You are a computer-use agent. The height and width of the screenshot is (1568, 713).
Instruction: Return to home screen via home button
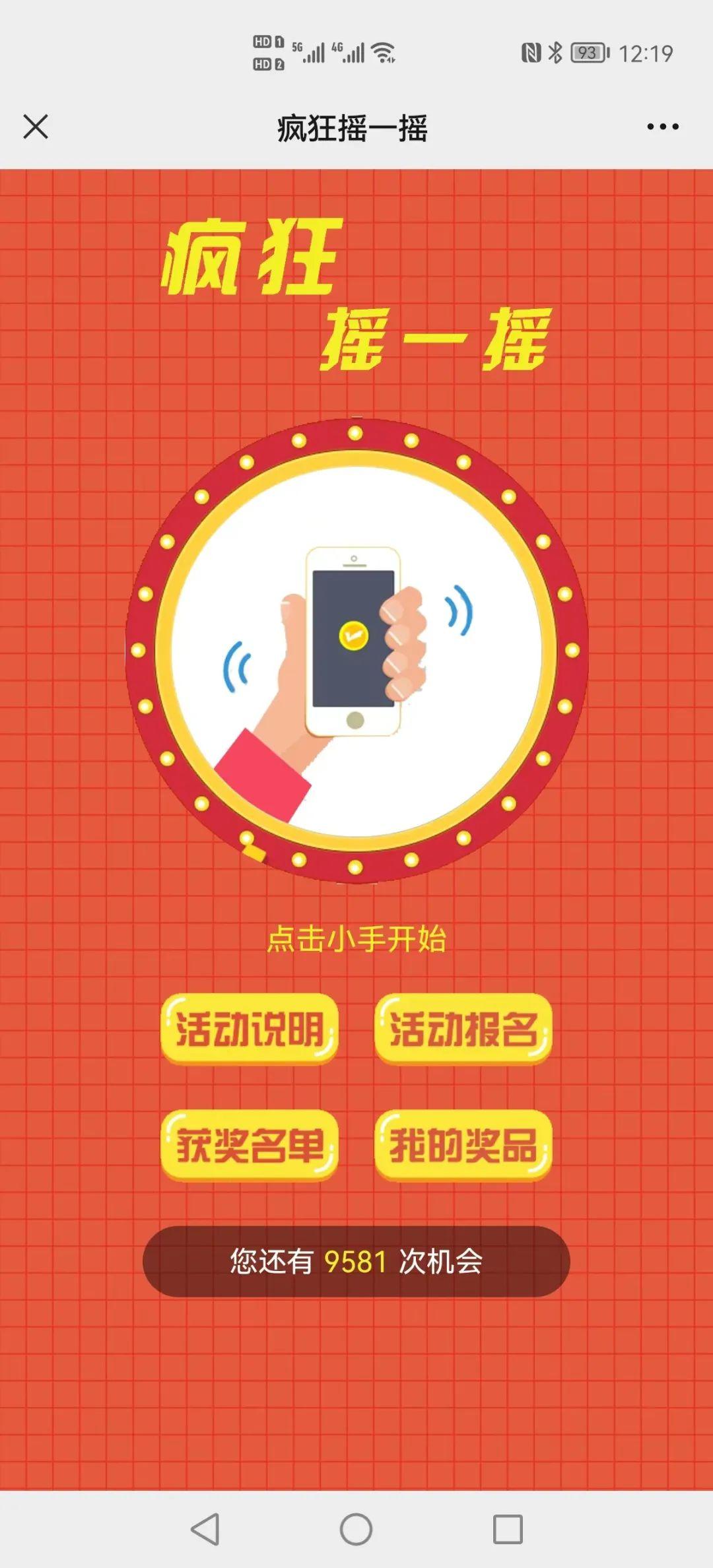356,1529
